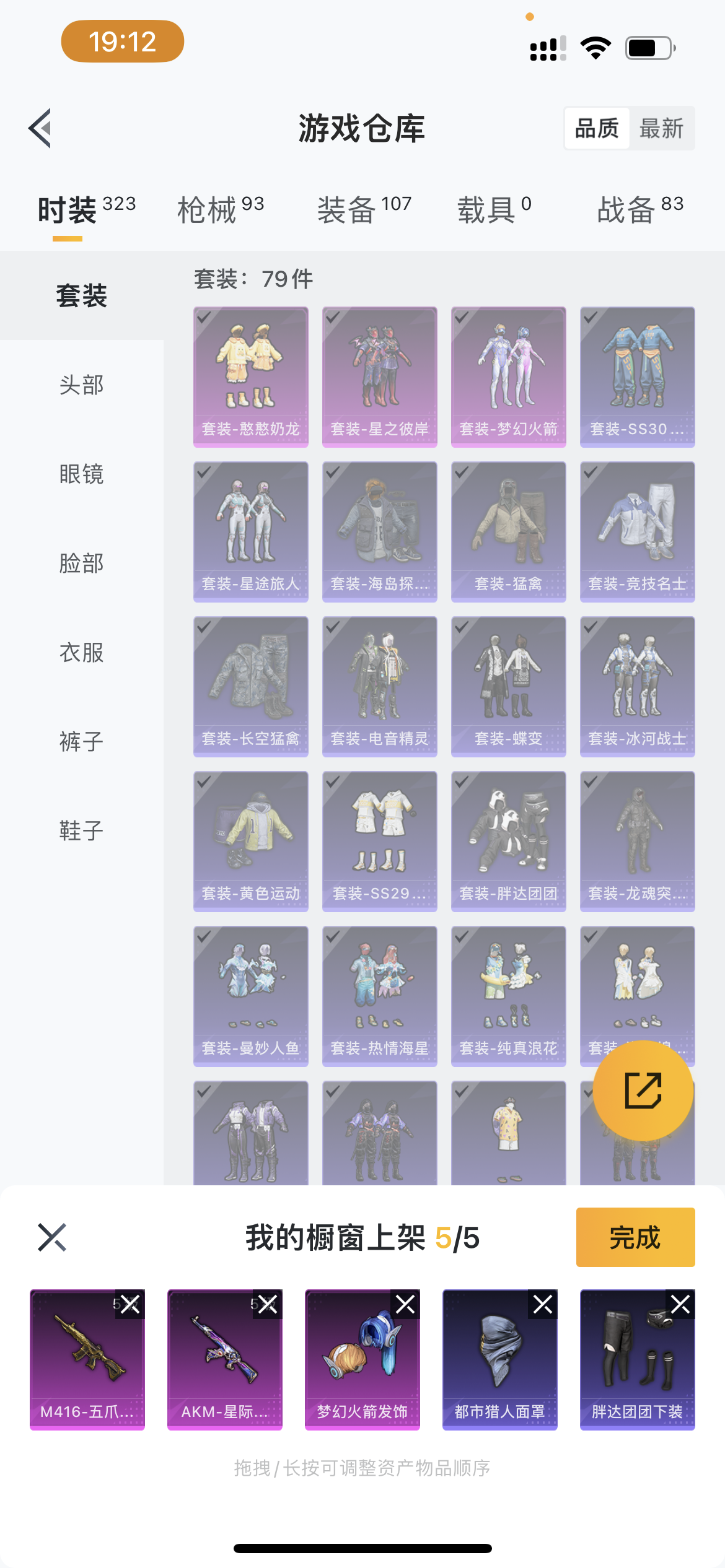This screenshot has width=725, height=1568.
Task: Select 套装-猛禽 item
Action: click(x=508, y=531)
